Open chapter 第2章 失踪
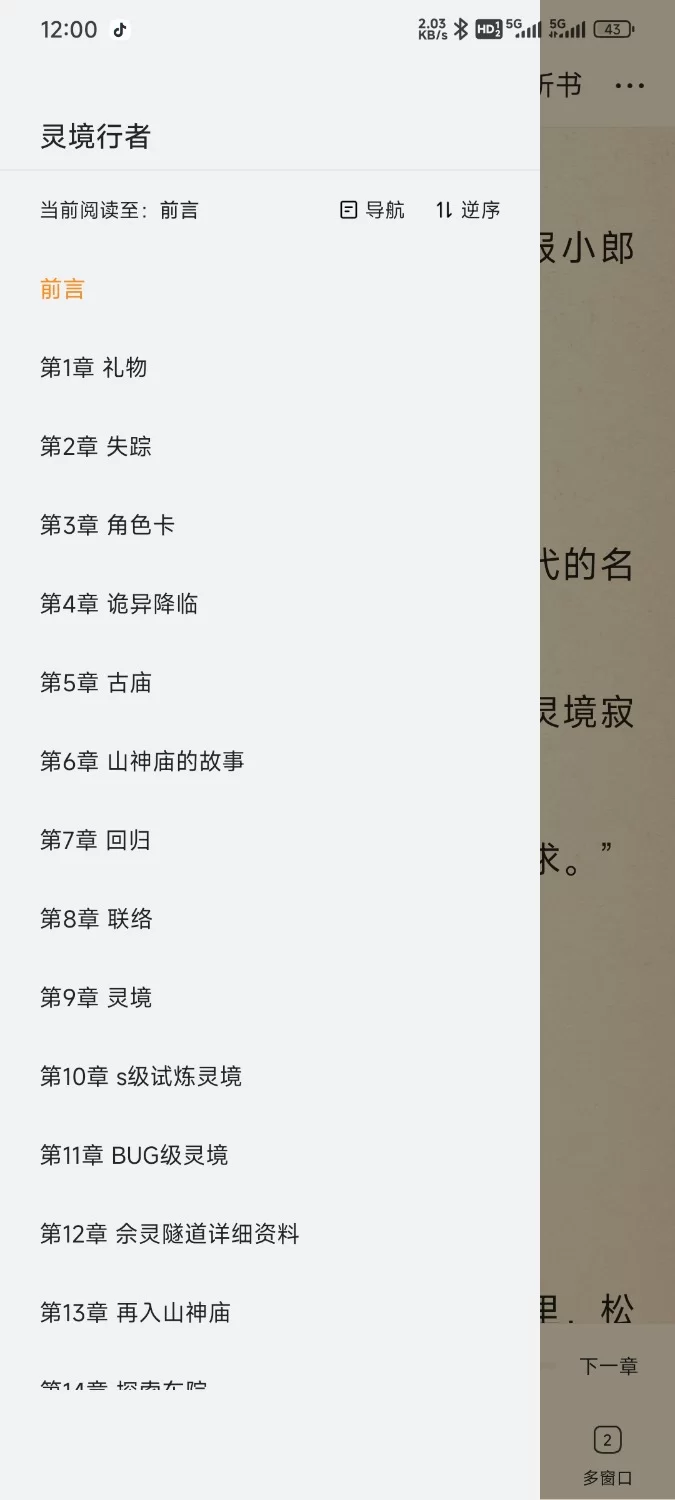This screenshot has height=1500, width=675. 95,447
